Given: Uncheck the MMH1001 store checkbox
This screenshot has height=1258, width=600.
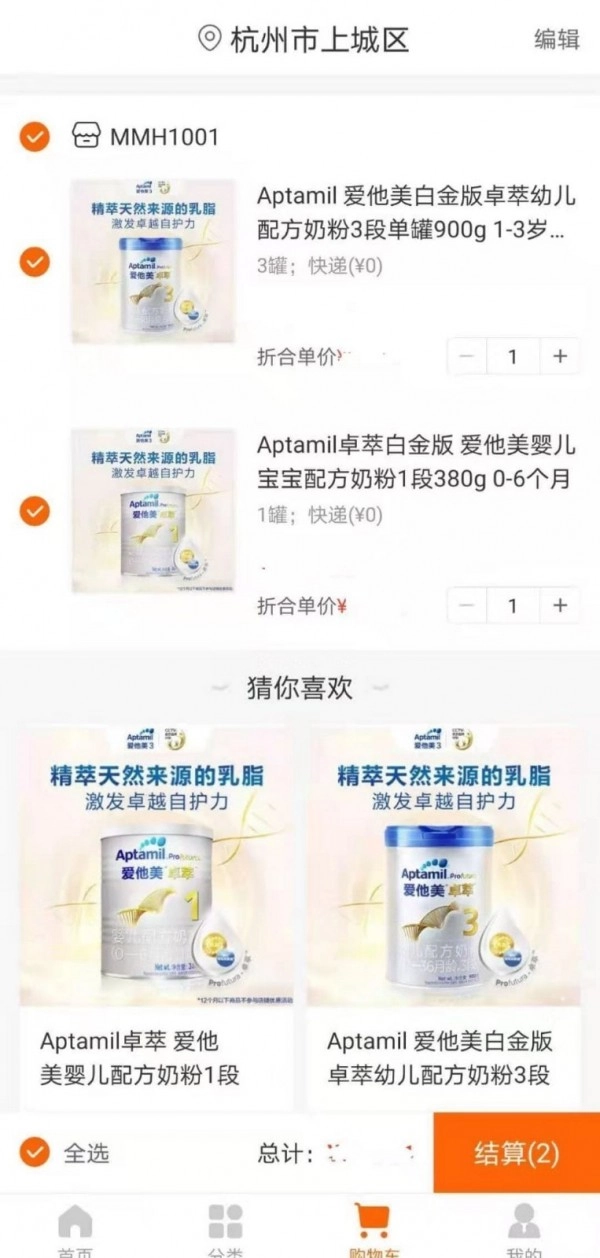Looking at the screenshot, I should click(x=34, y=136).
